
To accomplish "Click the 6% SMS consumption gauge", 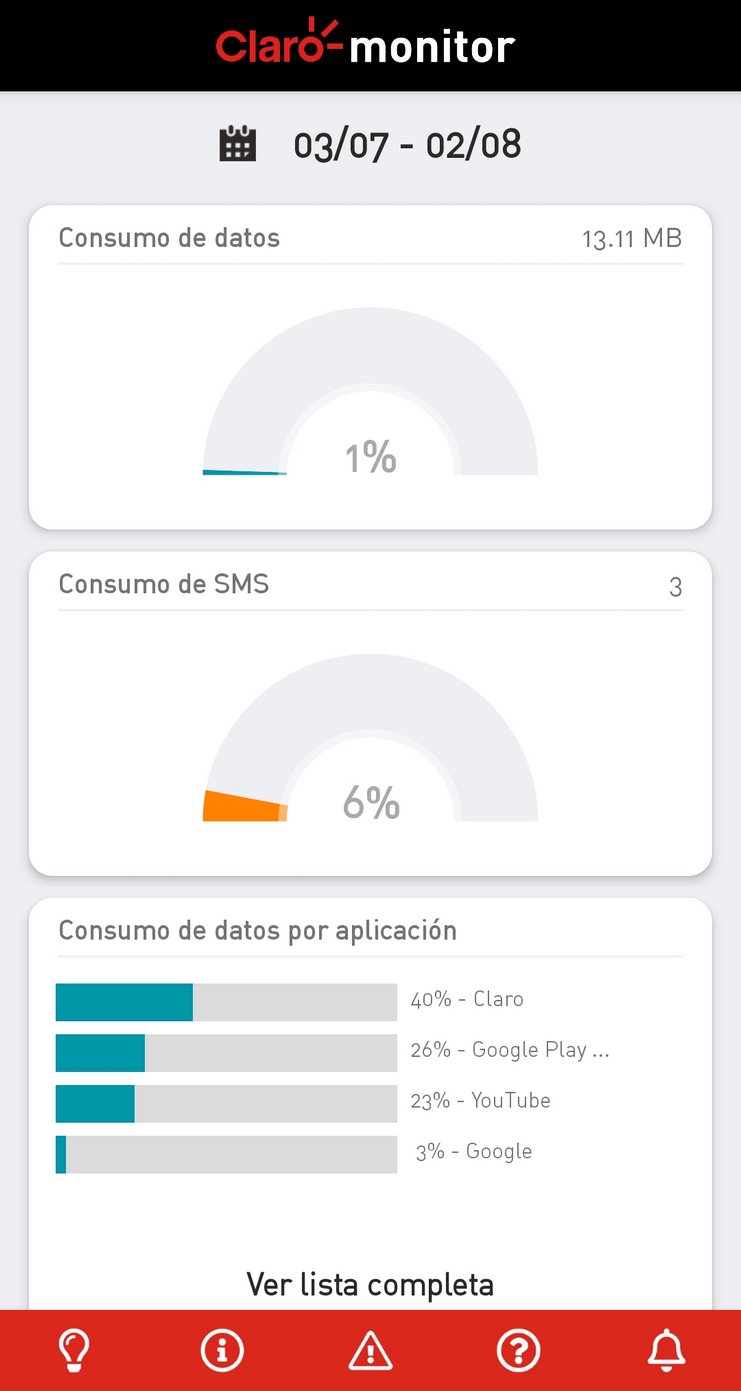I will click(370, 801).
